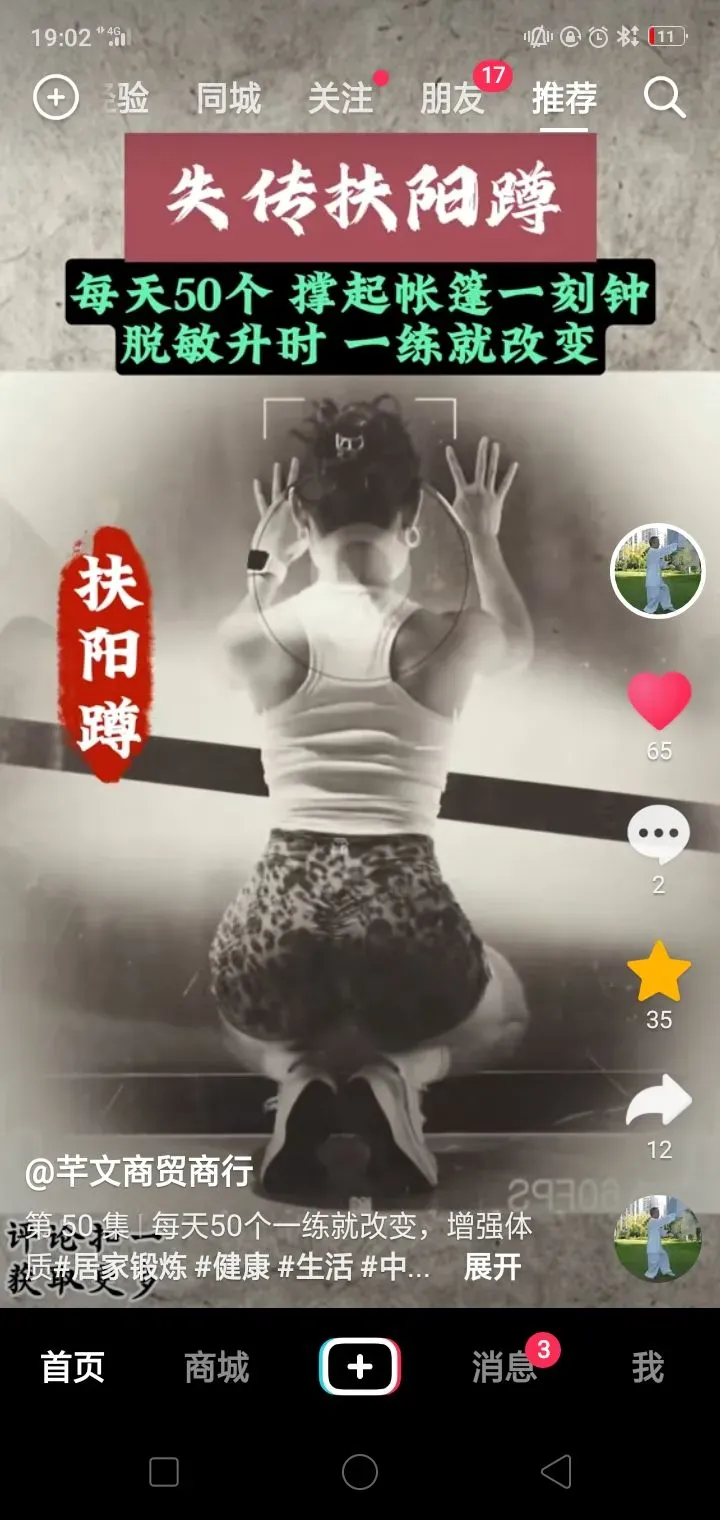The width and height of the screenshot is (720, 1520).
Task: Switch to the 同城 tab
Action: click(228, 98)
